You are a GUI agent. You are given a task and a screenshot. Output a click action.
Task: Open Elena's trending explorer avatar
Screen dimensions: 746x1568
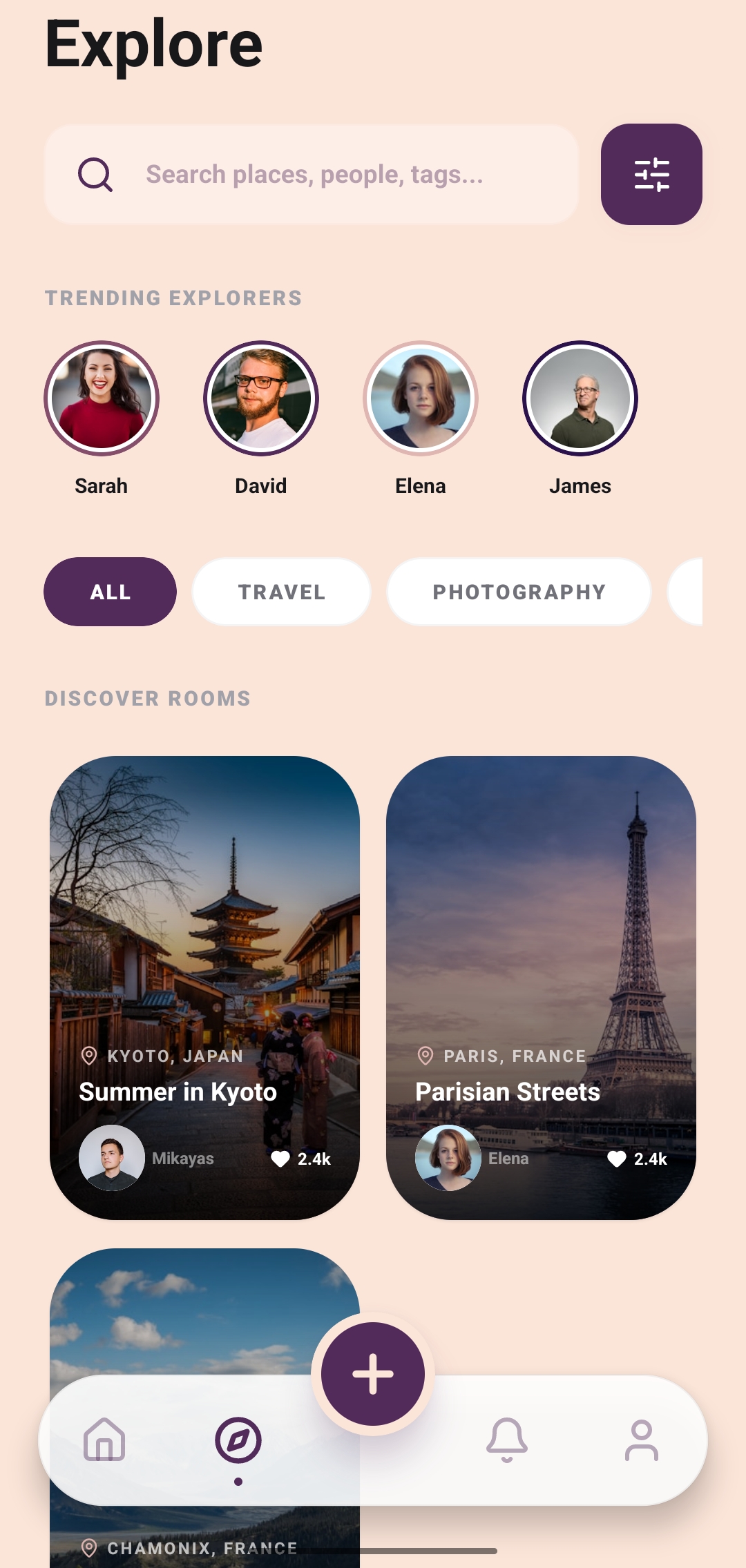(421, 398)
